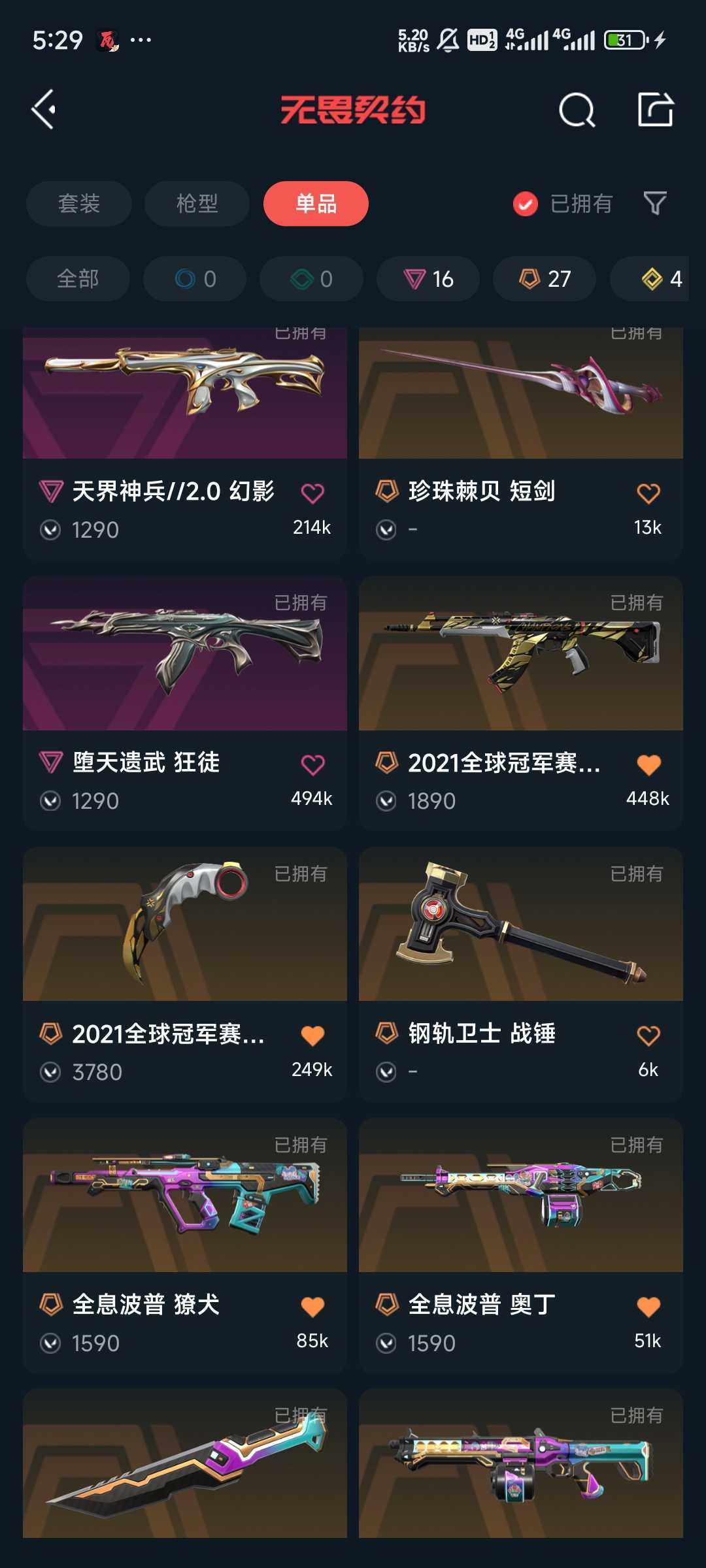
Task: Open the 全息波普 奥丁 skin card
Action: click(521, 1246)
